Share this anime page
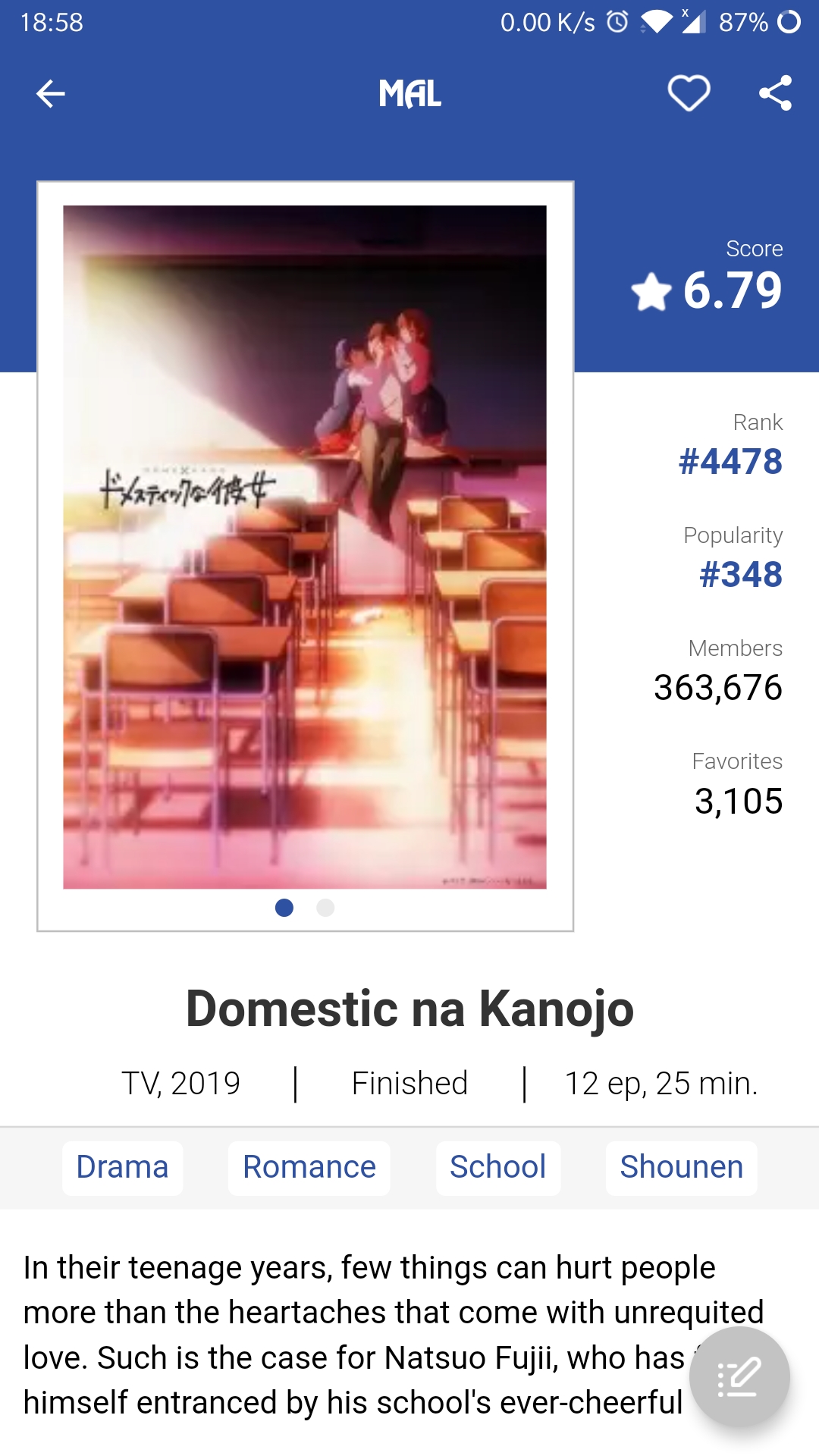Image resolution: width=819 pixels, height=1456 pixels. pyautogui.click(x=775, y=94)
